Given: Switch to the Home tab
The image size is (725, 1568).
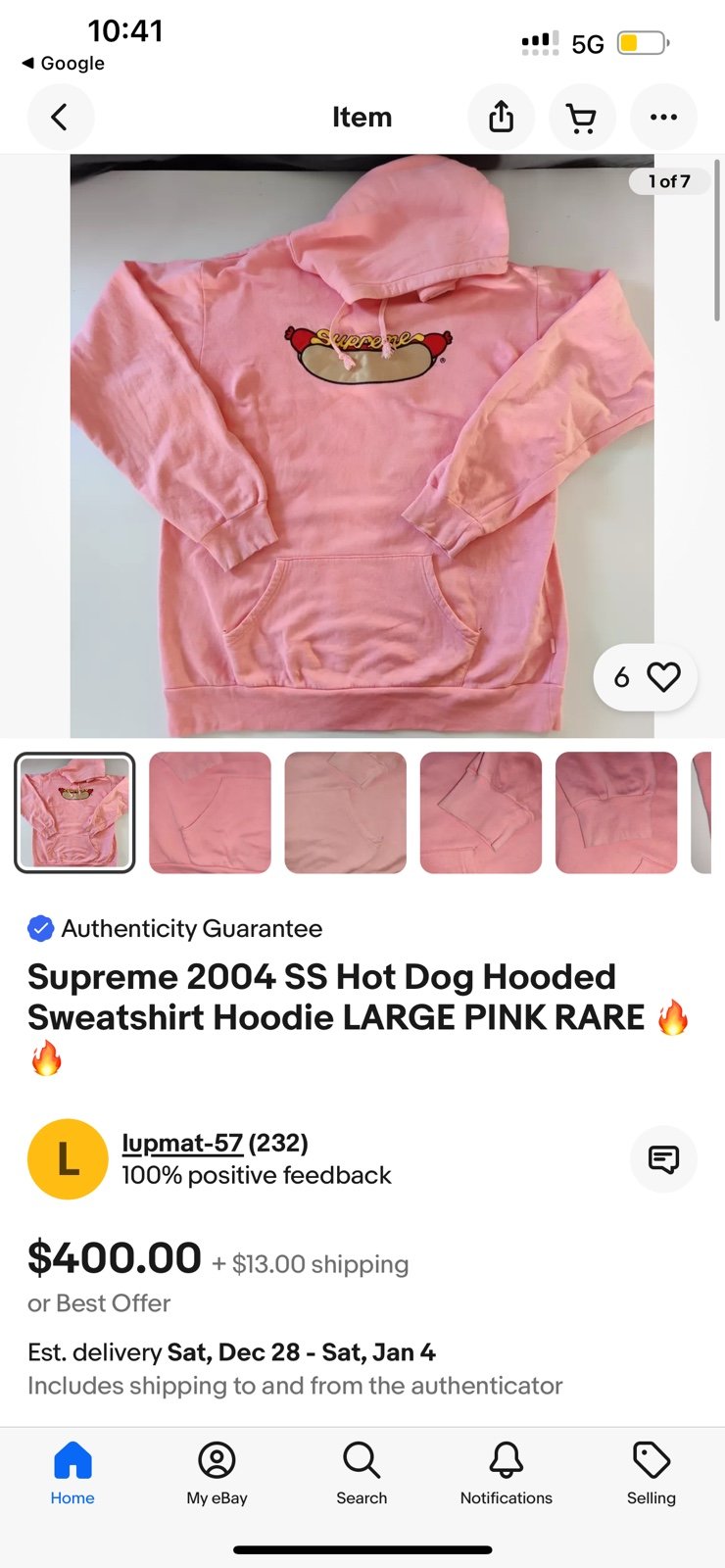Looking at the screenshot, I should coord(72,1473).
